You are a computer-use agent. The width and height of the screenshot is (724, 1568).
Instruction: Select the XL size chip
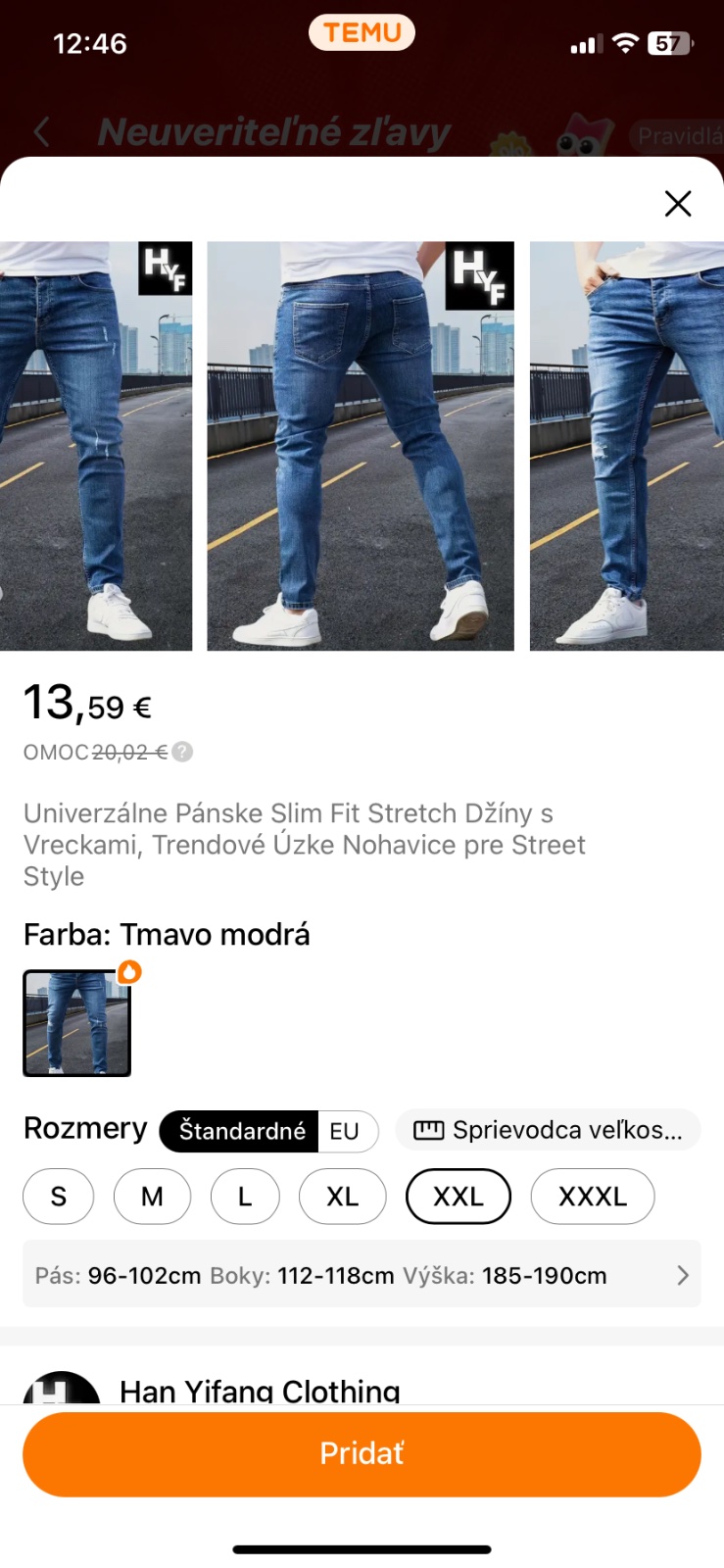342,1197
